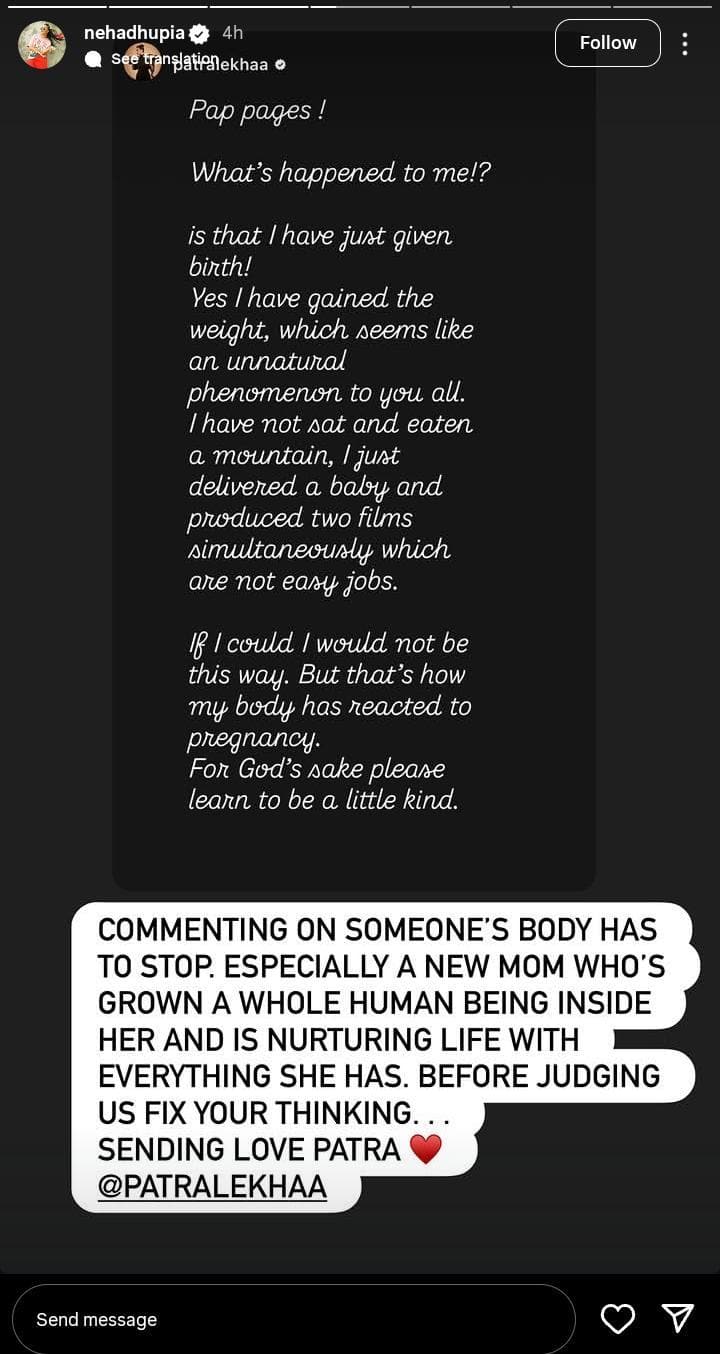Screen dimensions: 720x1354
Task: Like this story with the heart
Action: 617,1319
